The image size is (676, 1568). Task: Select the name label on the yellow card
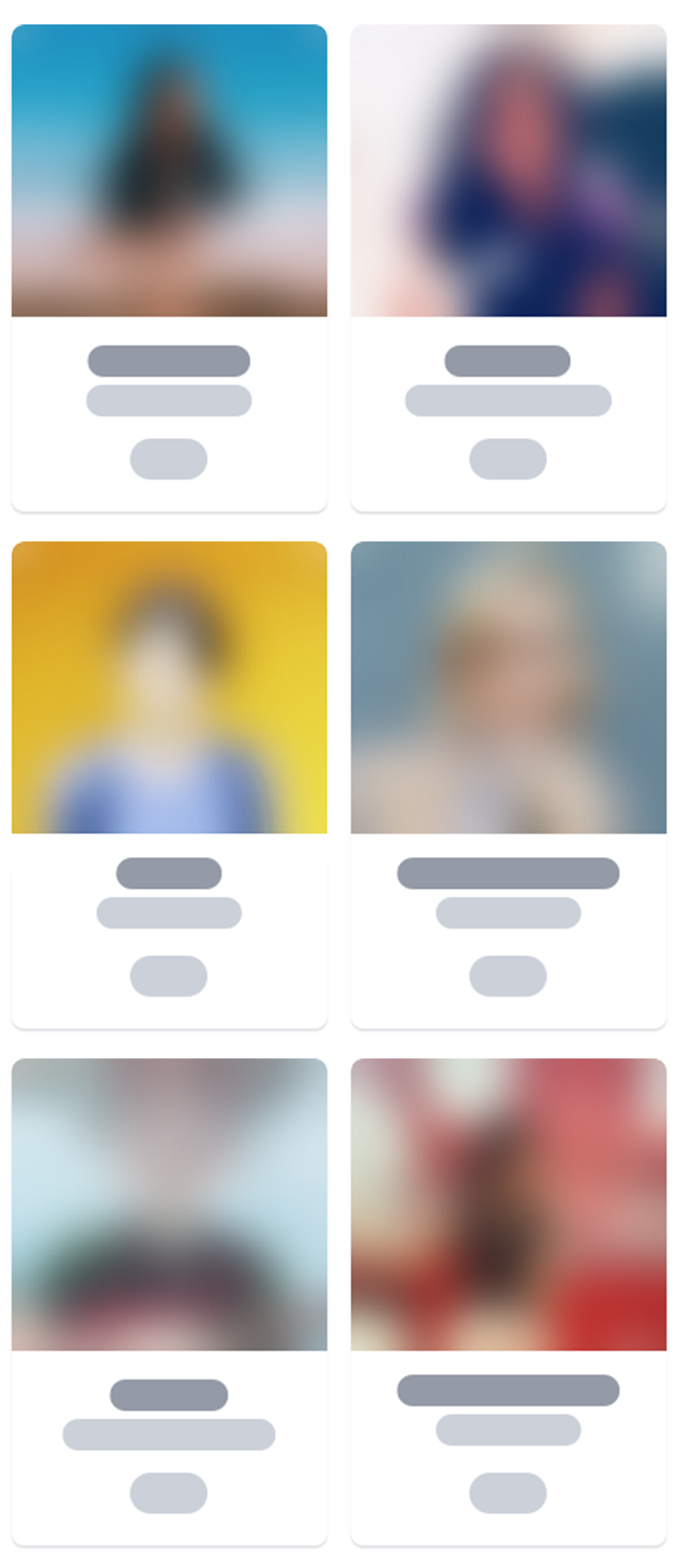(x=168, y=873)
